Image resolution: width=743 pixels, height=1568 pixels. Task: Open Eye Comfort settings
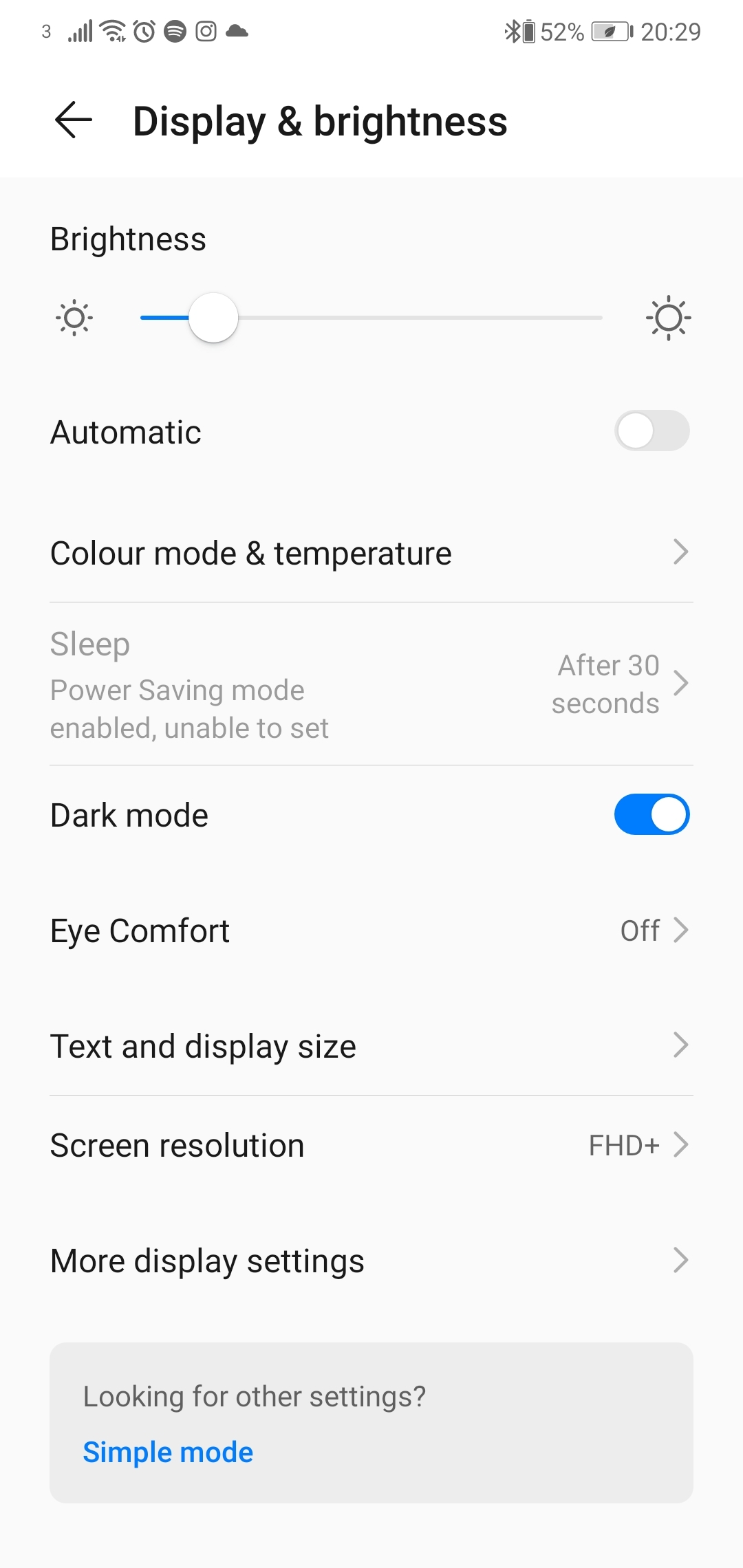(x=371, y=930)
